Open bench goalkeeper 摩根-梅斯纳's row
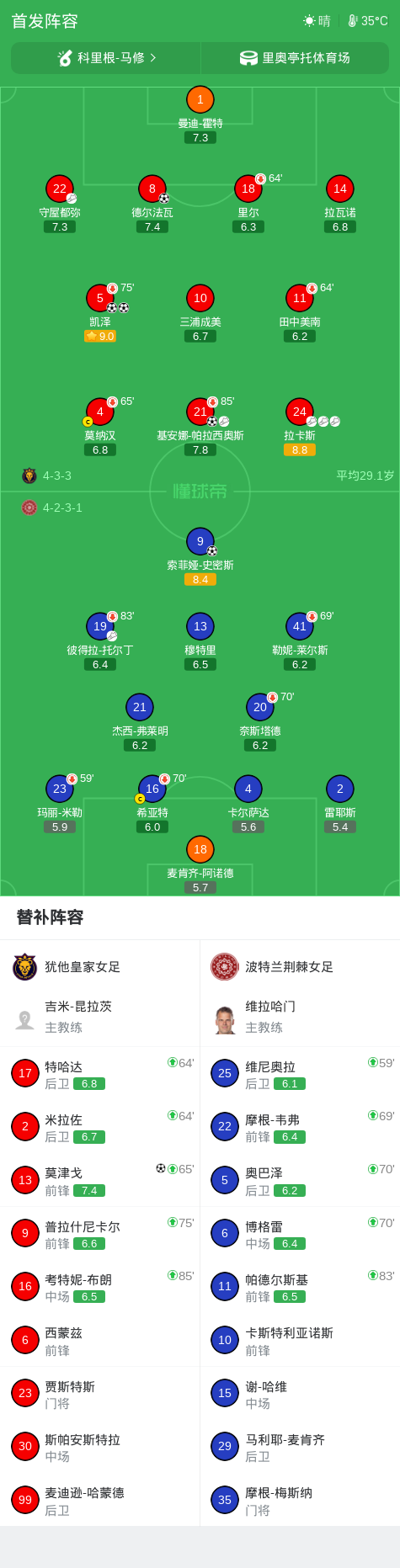400x1568 pixels. click(x=300, y=1501)
